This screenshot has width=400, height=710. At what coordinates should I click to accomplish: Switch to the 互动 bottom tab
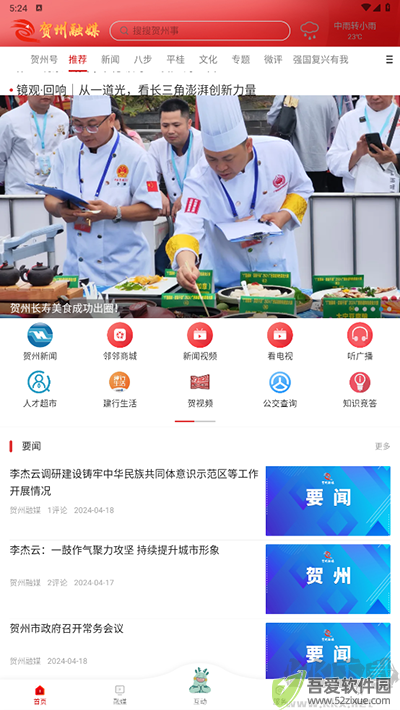coord(200,686)
